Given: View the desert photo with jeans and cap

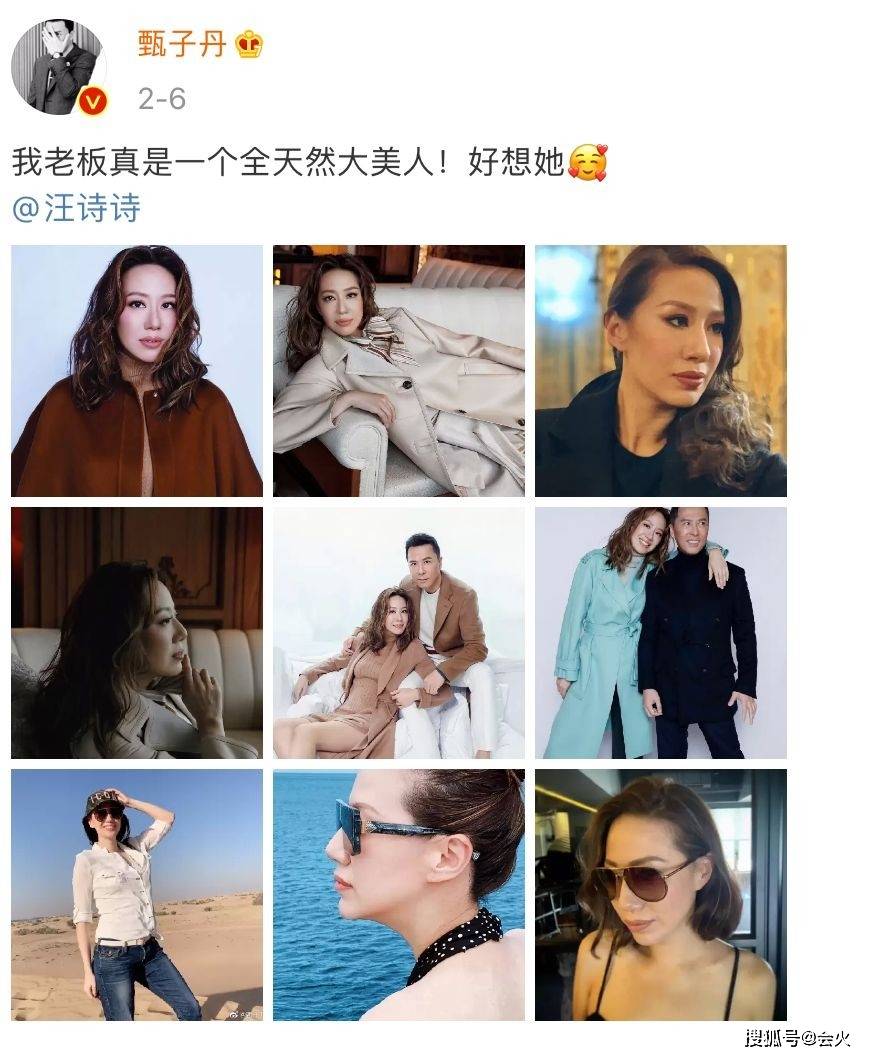Looking at the screenshot, I should point(137,894).
